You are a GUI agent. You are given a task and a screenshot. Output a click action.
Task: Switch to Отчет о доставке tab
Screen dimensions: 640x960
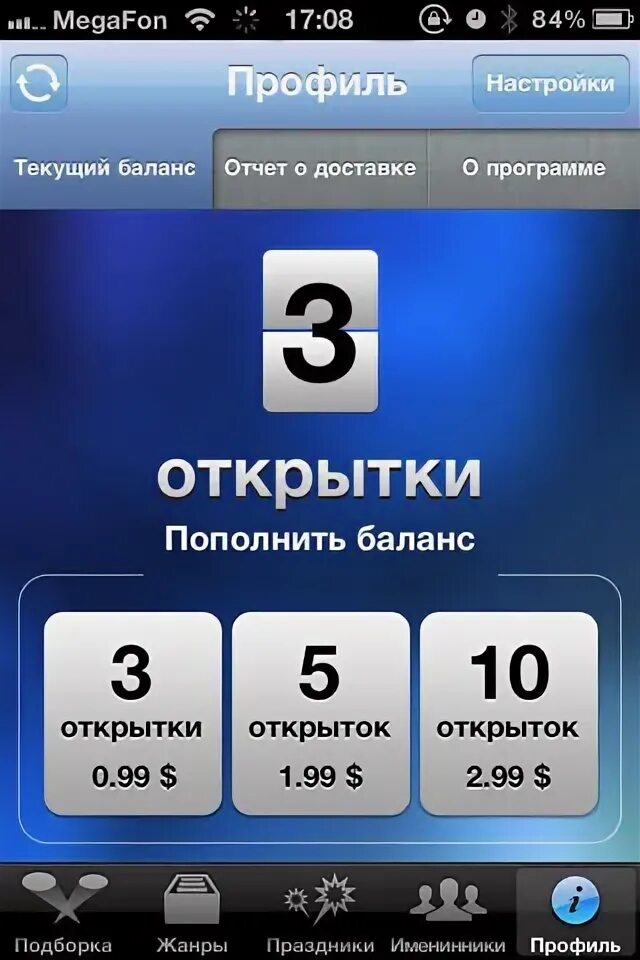coord(319,168)
